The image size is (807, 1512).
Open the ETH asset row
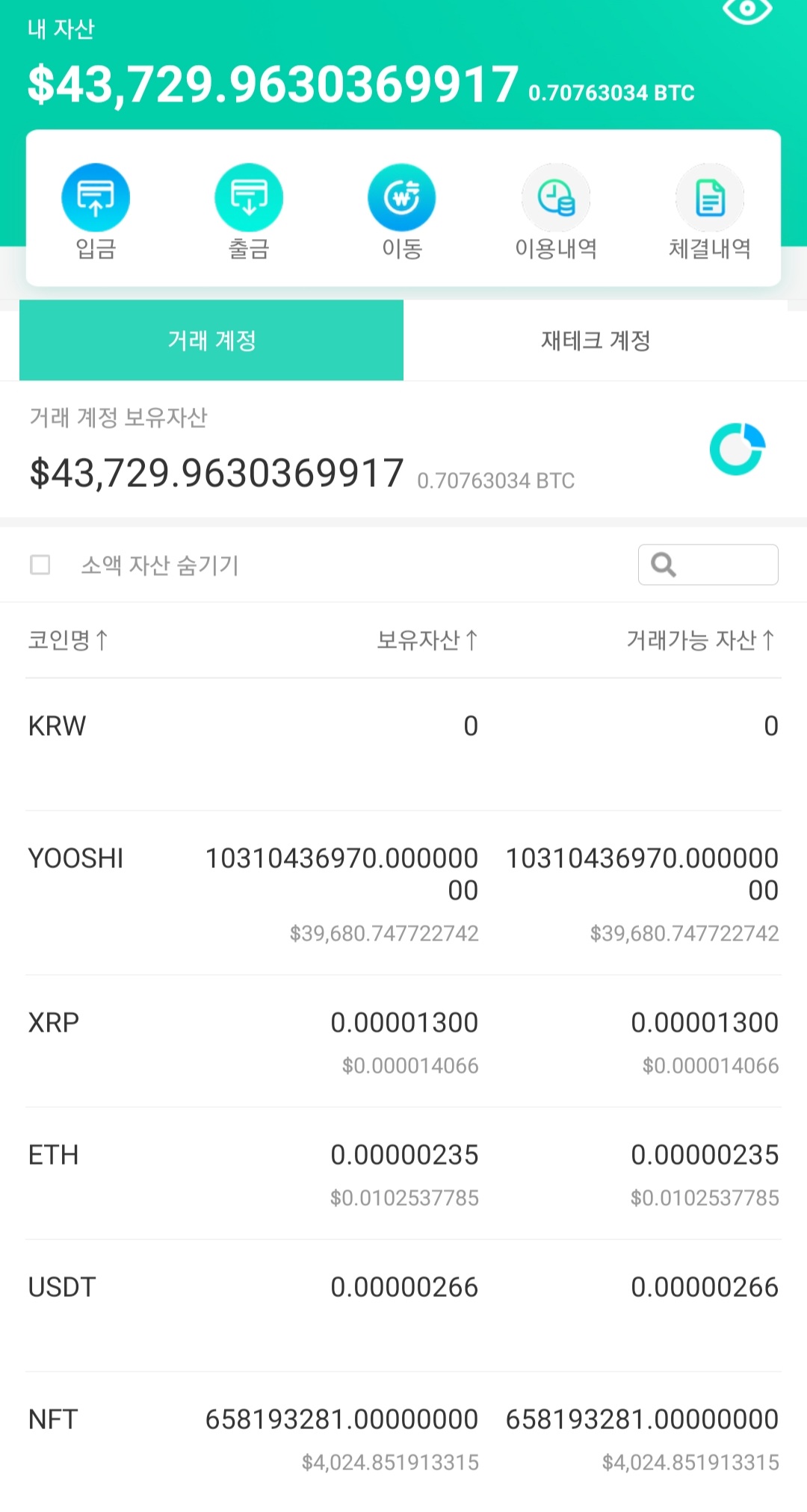(x=403, y=1173)
